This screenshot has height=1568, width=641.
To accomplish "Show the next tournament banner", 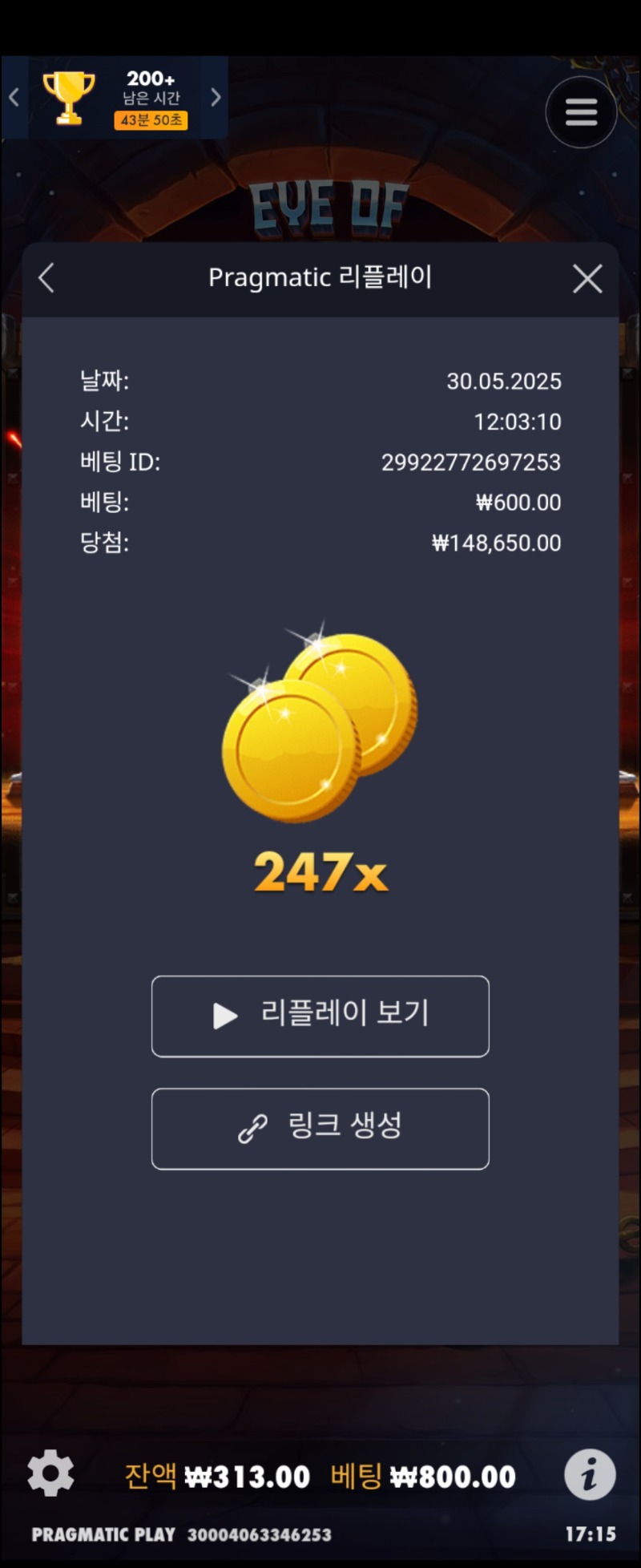I will pos(216,98).
